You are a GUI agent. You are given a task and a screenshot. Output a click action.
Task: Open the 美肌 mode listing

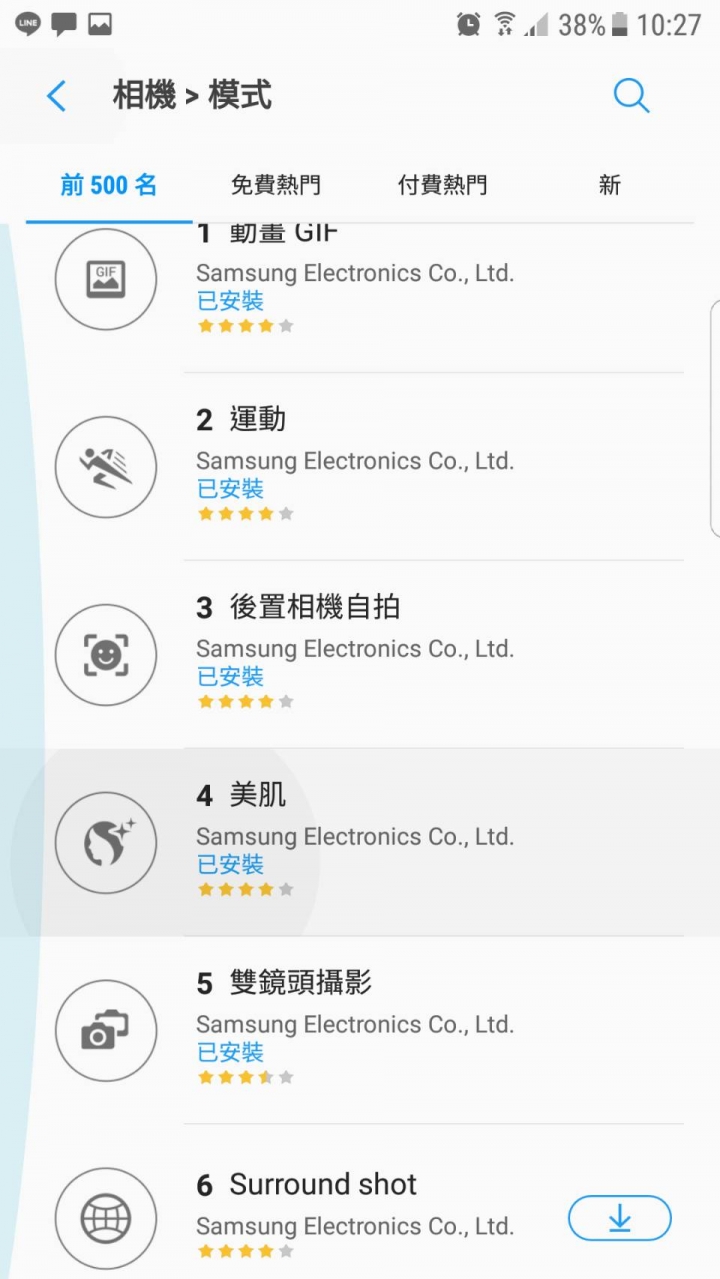point(360,843)
